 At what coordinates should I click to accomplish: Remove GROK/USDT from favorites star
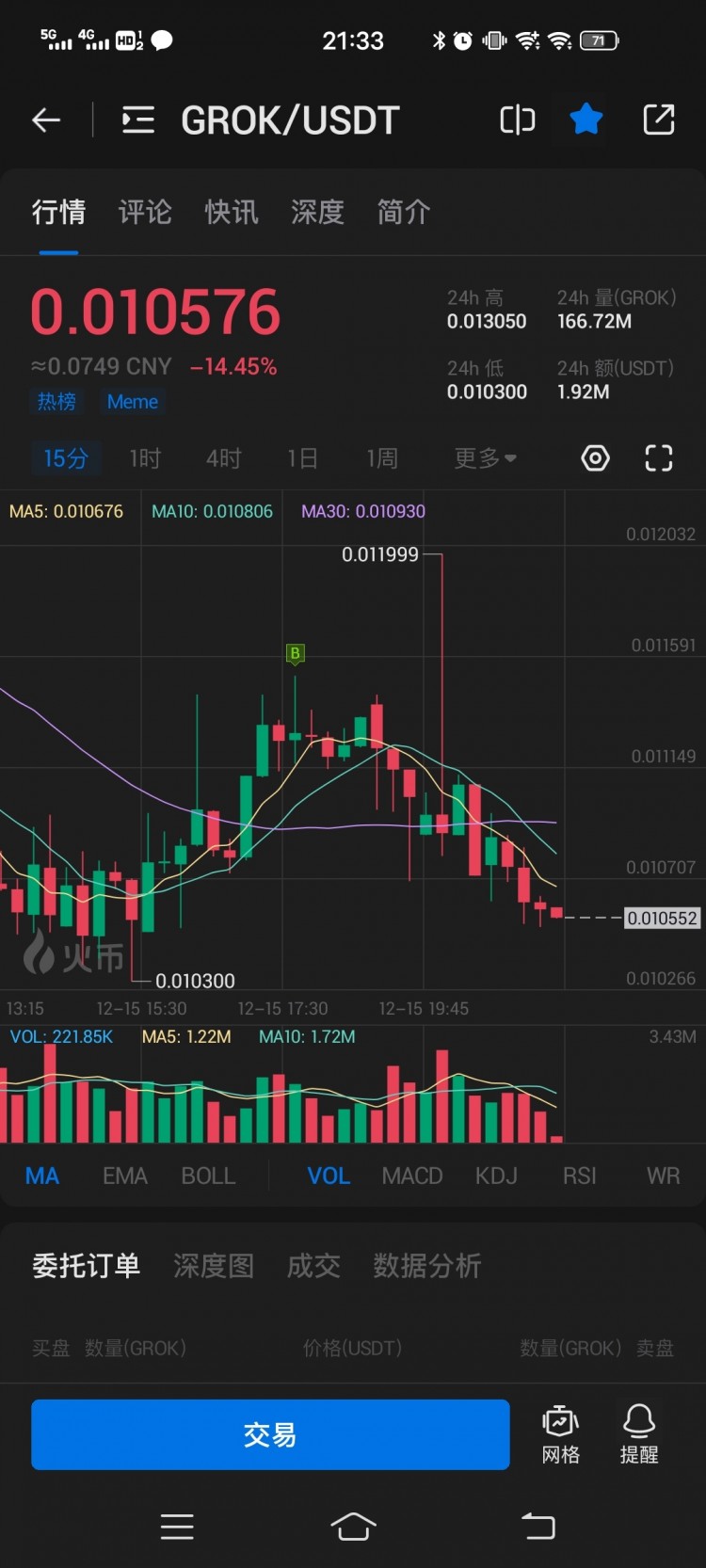pyautogui.click(x=586, y=120)
